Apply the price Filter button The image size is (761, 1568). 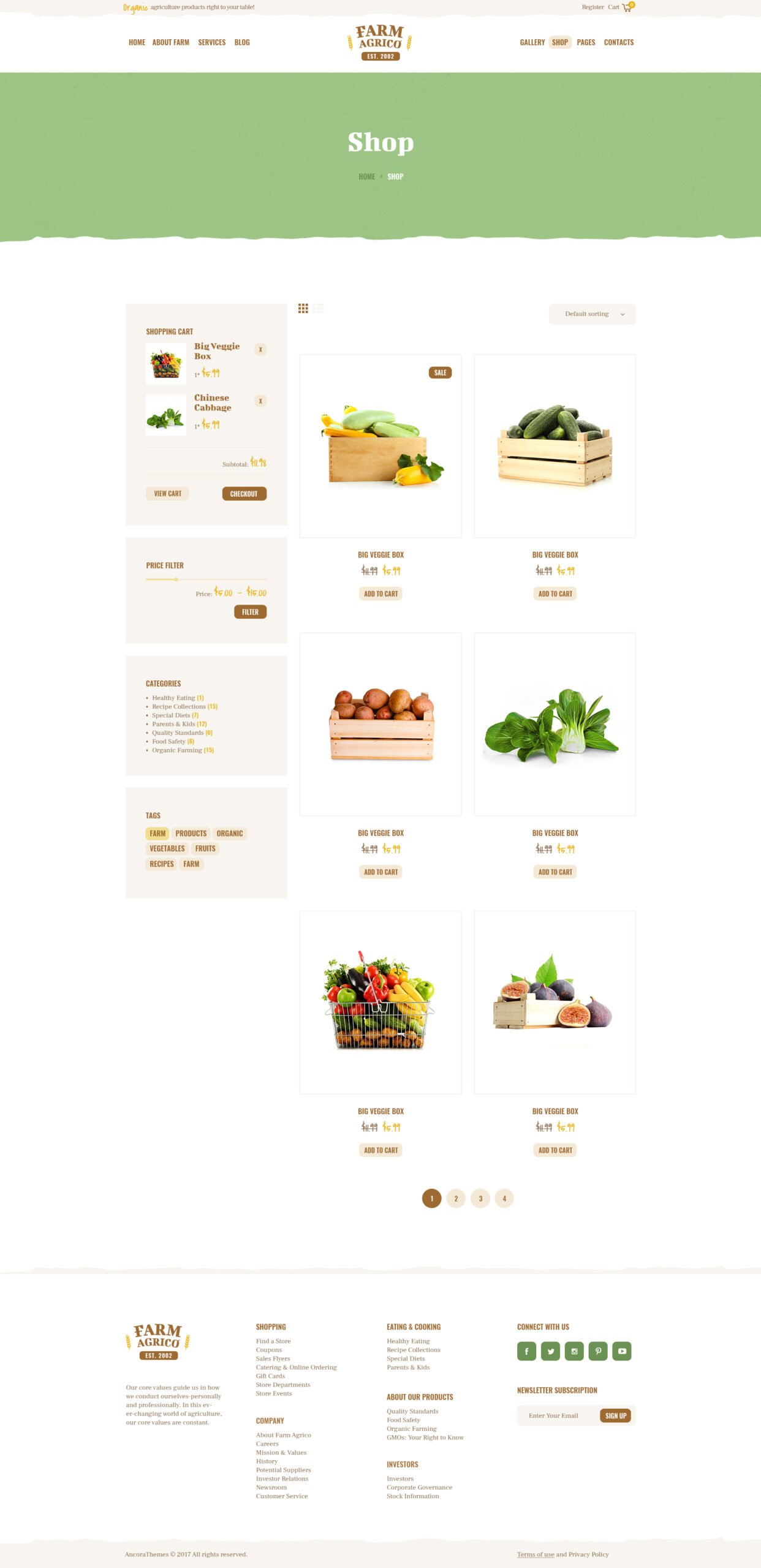[x=250, y=612]
